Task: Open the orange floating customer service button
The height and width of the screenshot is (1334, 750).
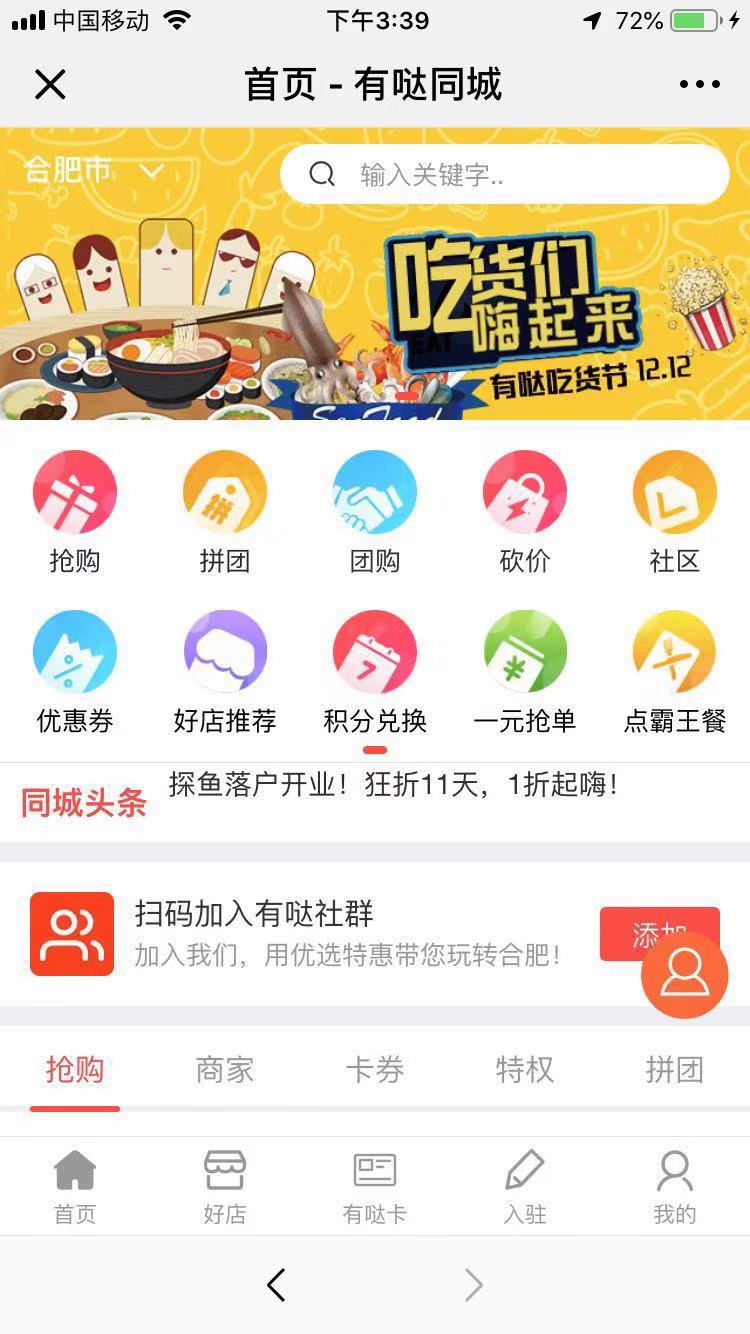Action: [x=685, y=975]
